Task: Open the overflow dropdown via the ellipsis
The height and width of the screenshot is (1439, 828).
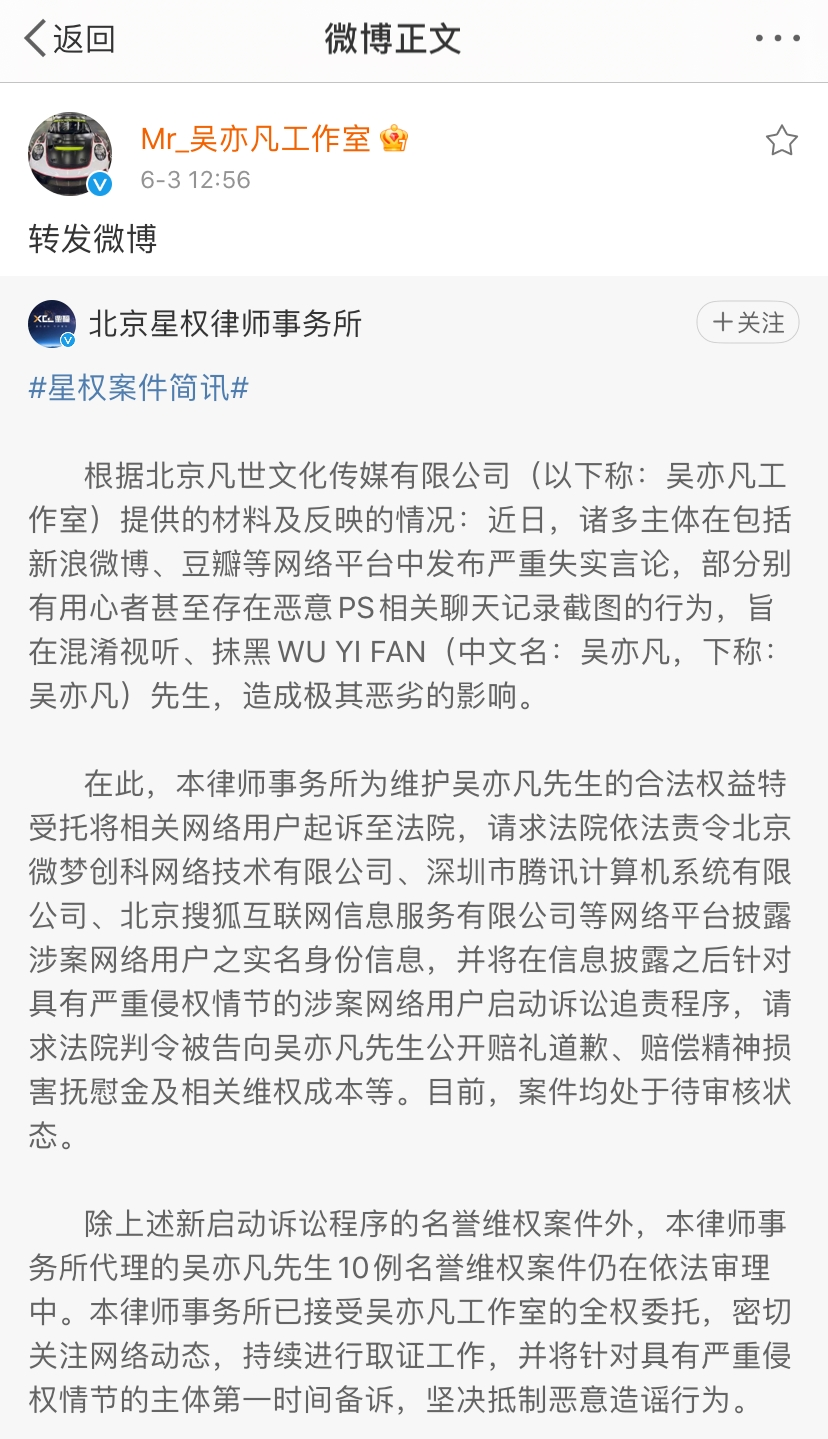Action: tap(778, 38)
